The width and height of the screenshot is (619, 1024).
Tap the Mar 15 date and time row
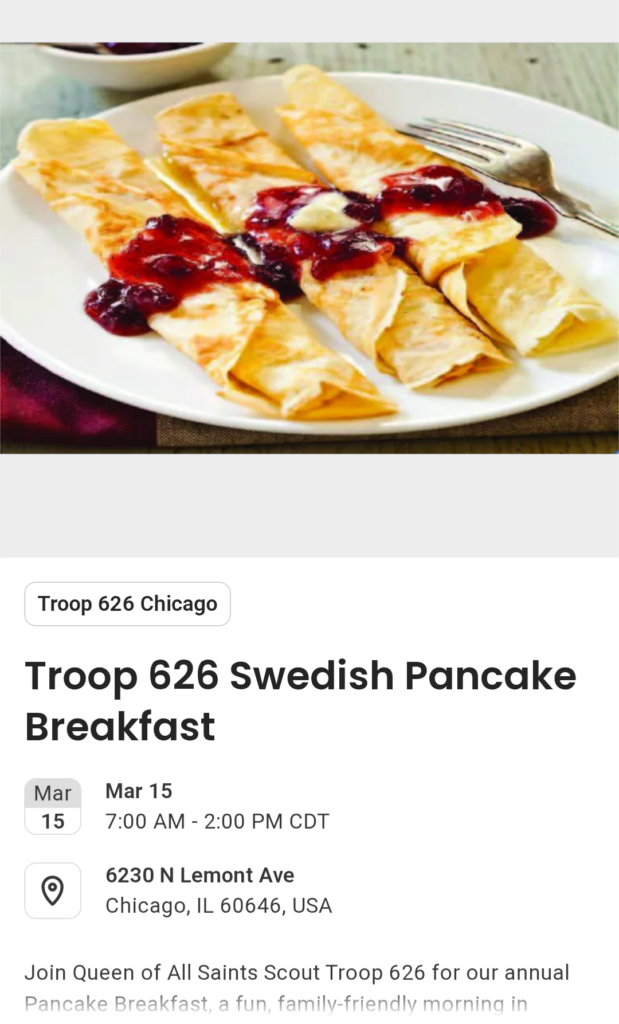tap(216, 806)
